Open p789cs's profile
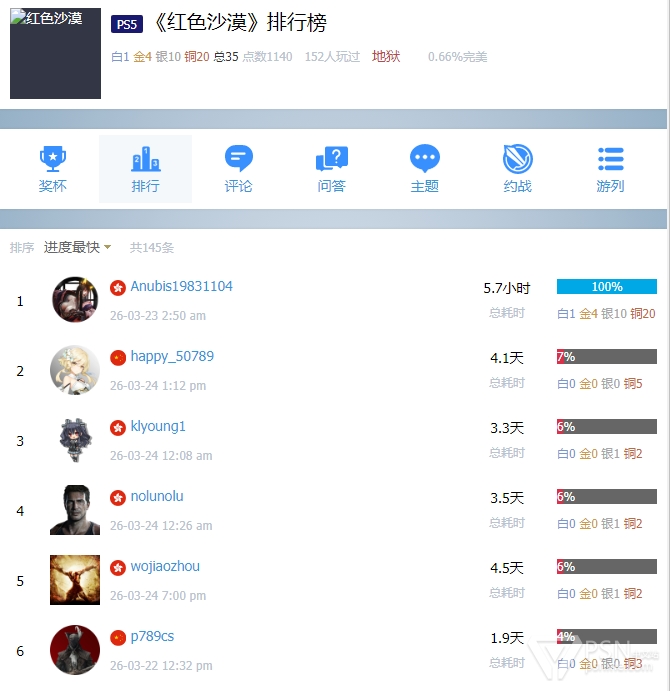Image resolution: width=670 pixels, height=691 pixels. click(152, 637)
